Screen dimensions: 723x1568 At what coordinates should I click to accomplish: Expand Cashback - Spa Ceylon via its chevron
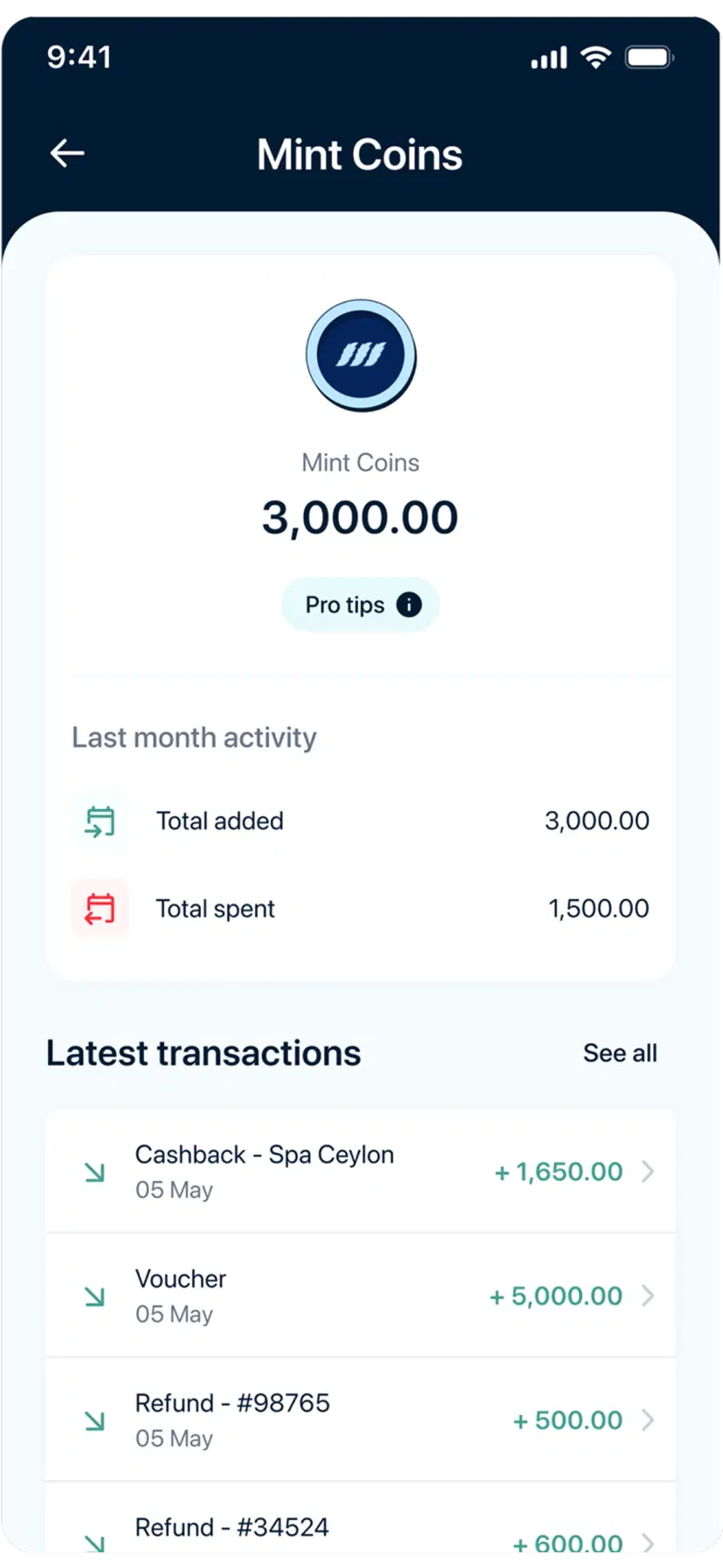pos(647,1173)
